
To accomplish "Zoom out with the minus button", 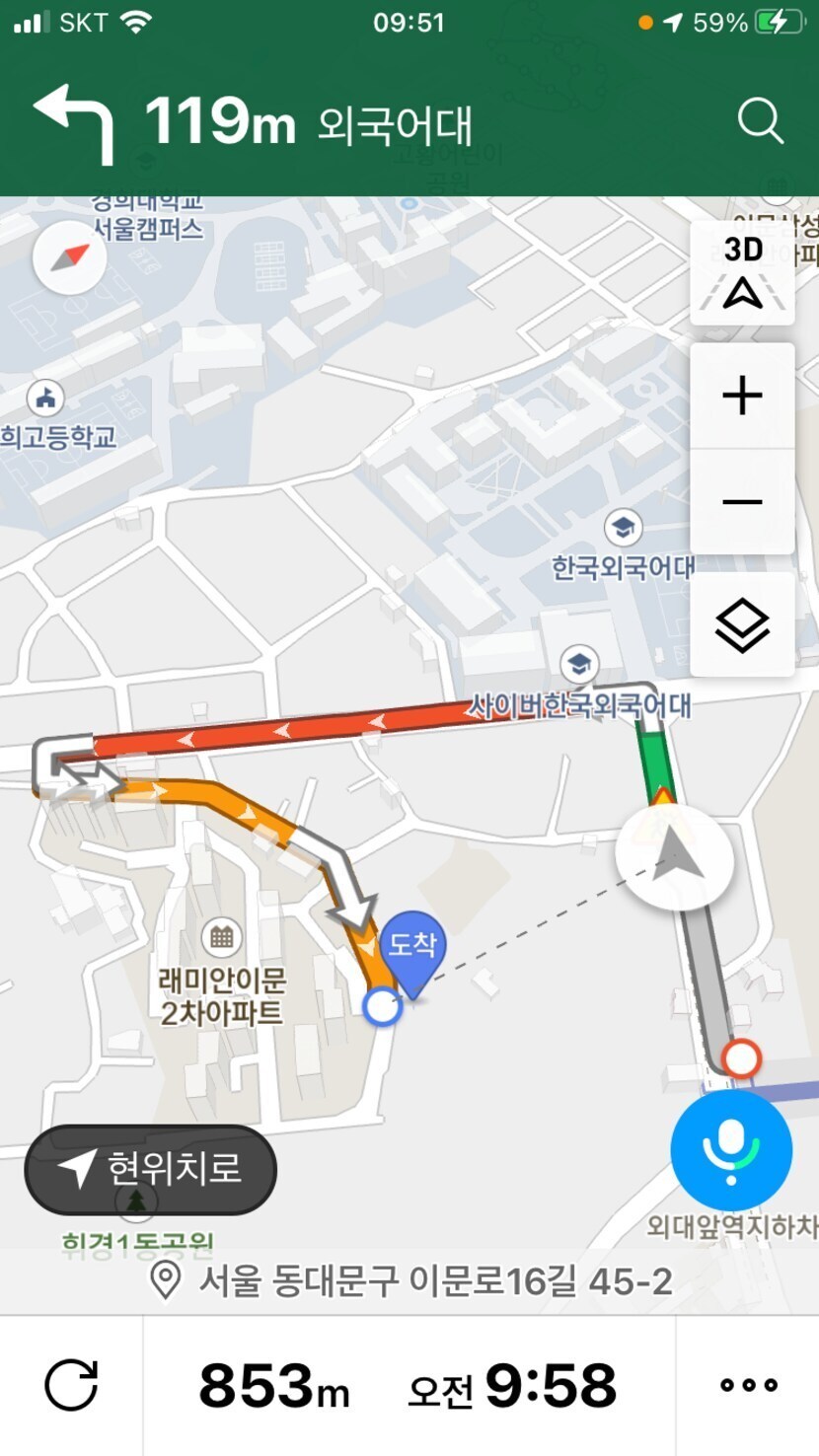I will pos(742,502).
